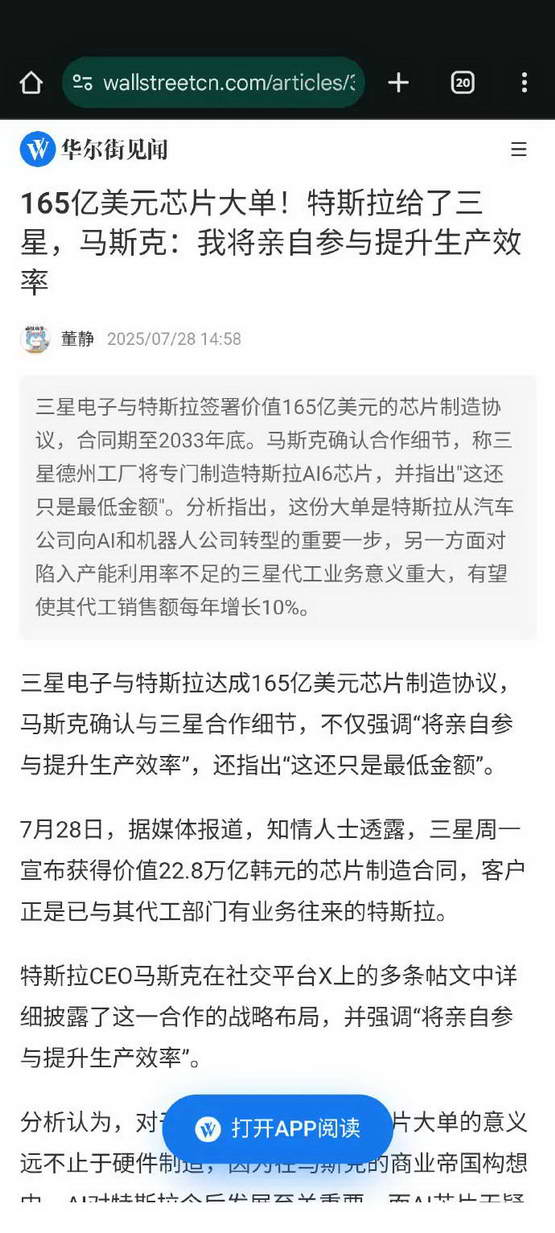
Task: Tap the wallstreetcn.com address bar
Action: pos(213,83)
